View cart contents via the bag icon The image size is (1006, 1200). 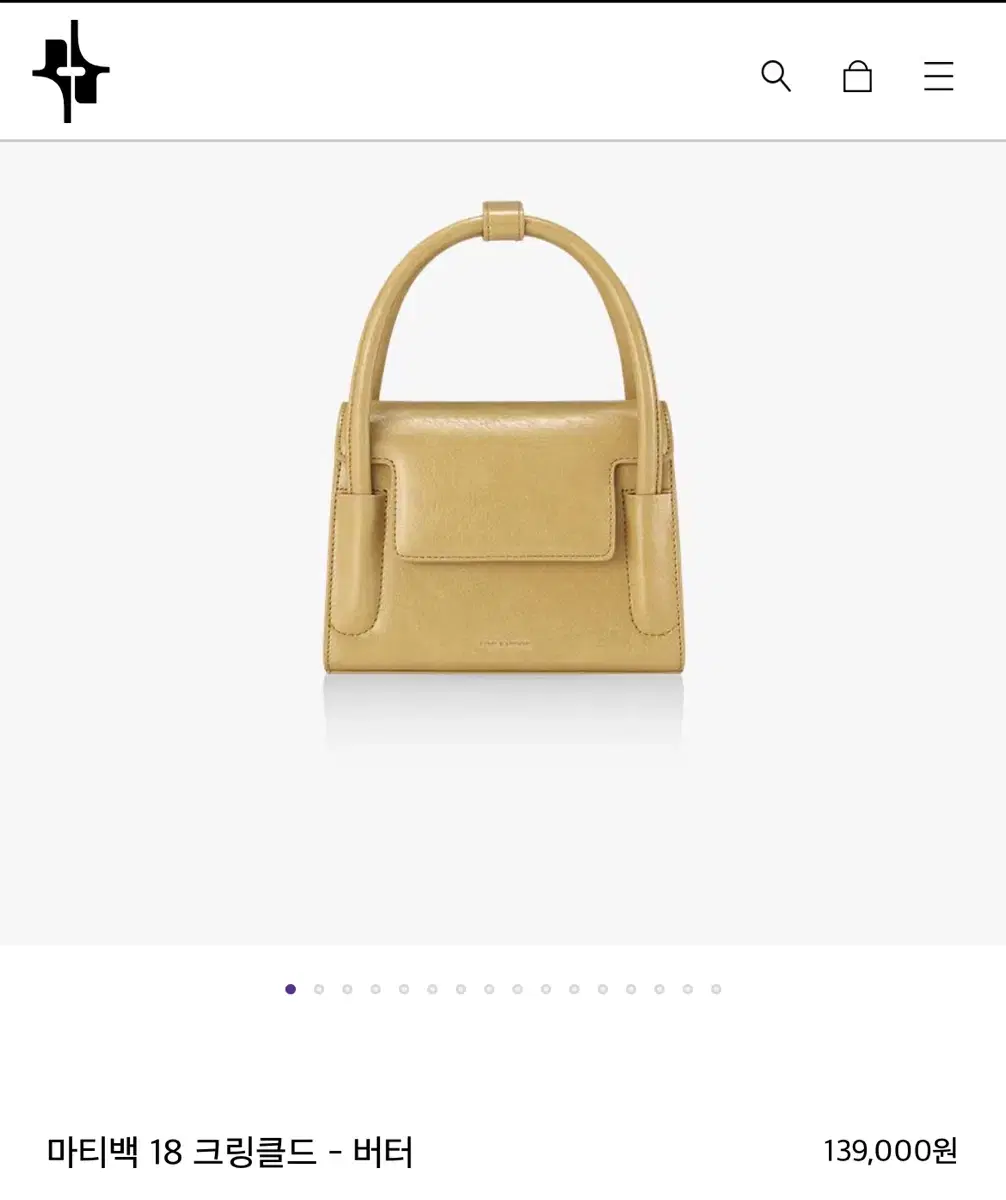857,76
